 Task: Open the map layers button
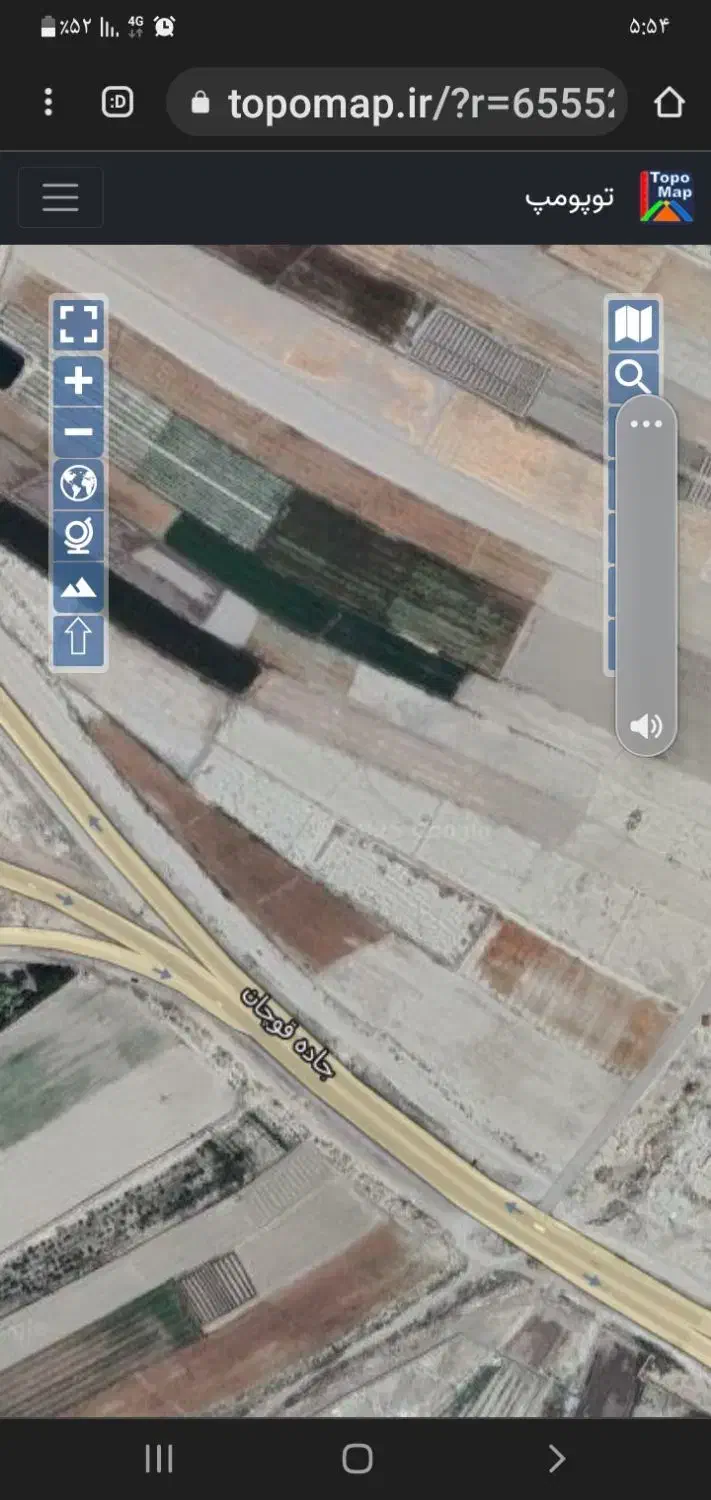tap(634, 325)
